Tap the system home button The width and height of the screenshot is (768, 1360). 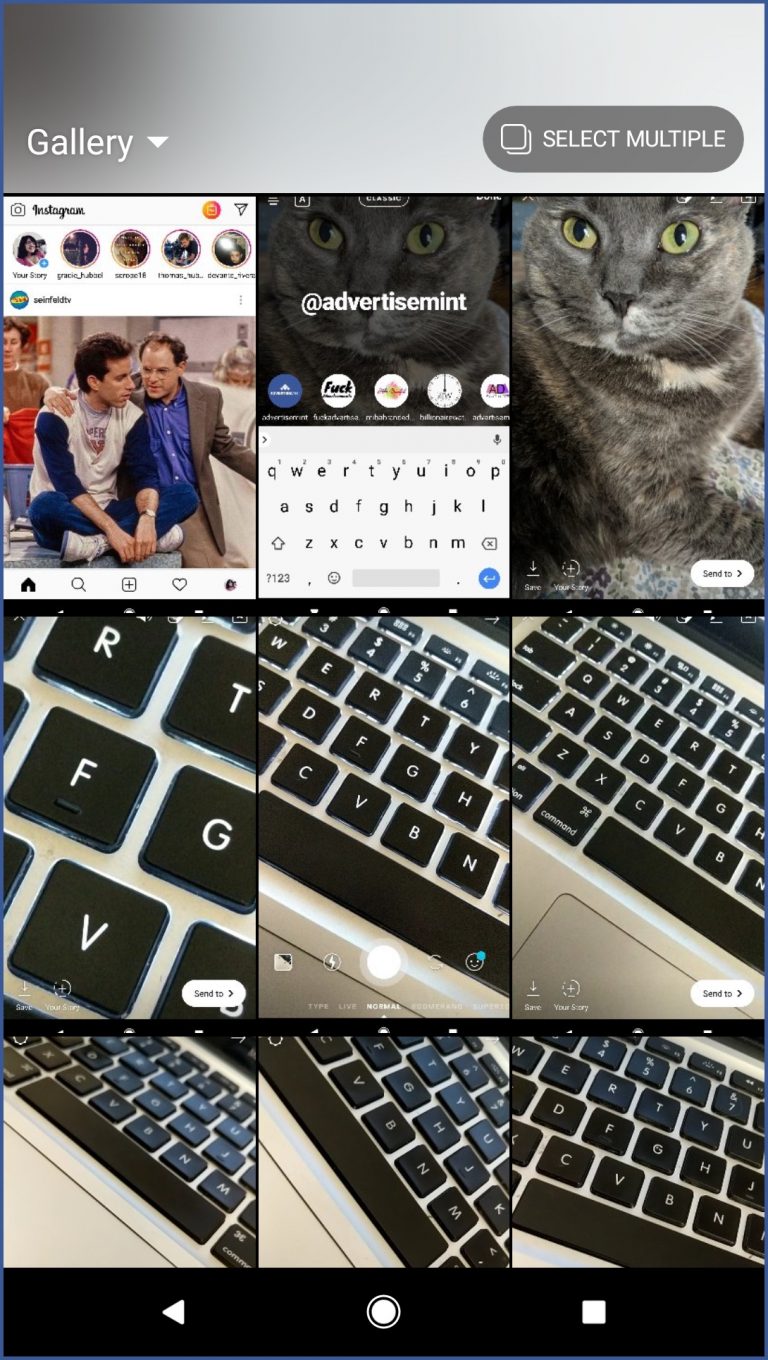[383, 1312]
